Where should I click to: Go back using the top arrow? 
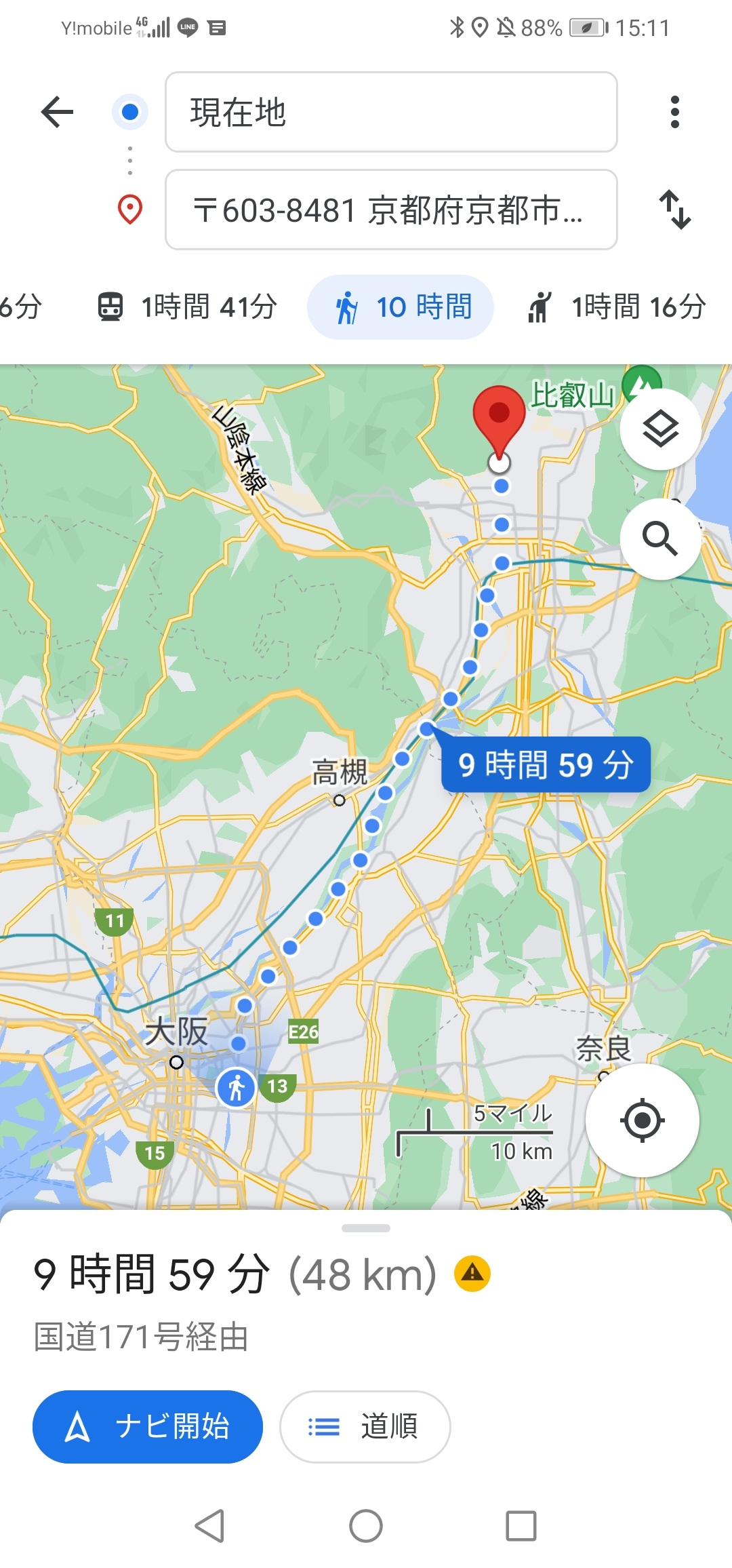coord(57,112)
